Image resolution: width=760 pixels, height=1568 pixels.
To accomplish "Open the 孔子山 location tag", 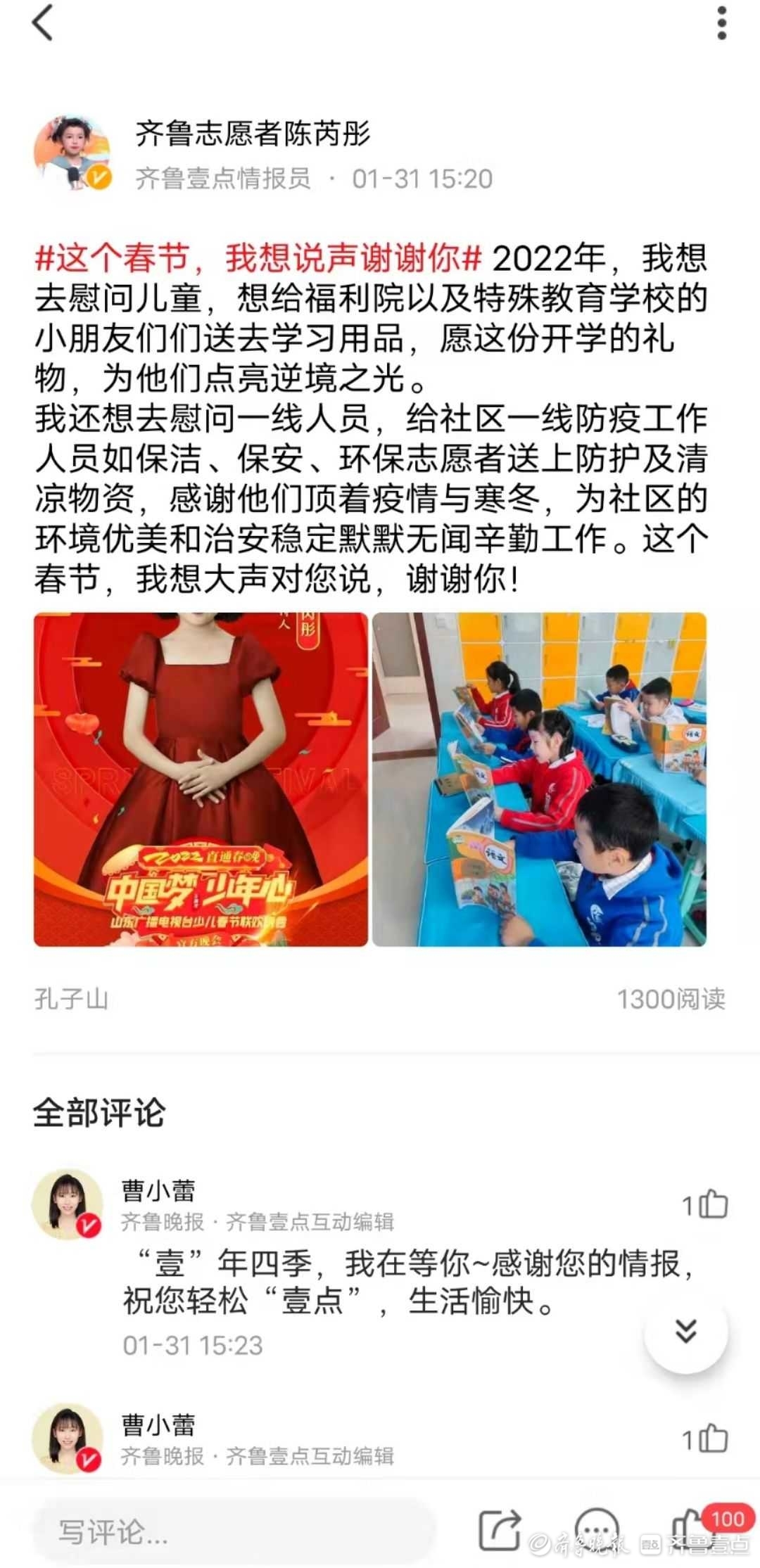I will (71, 999).
